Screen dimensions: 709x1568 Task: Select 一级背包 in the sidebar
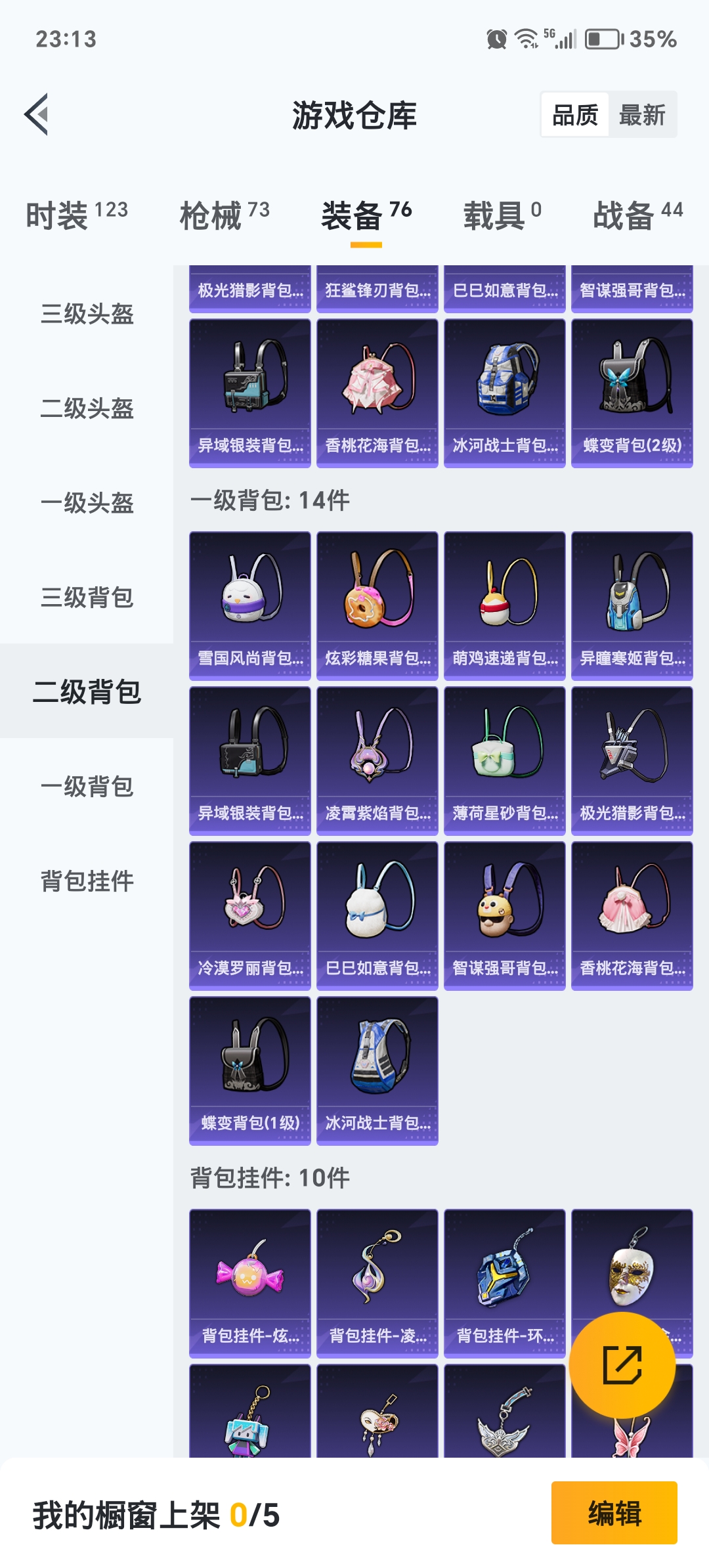(x=87, y=787)
